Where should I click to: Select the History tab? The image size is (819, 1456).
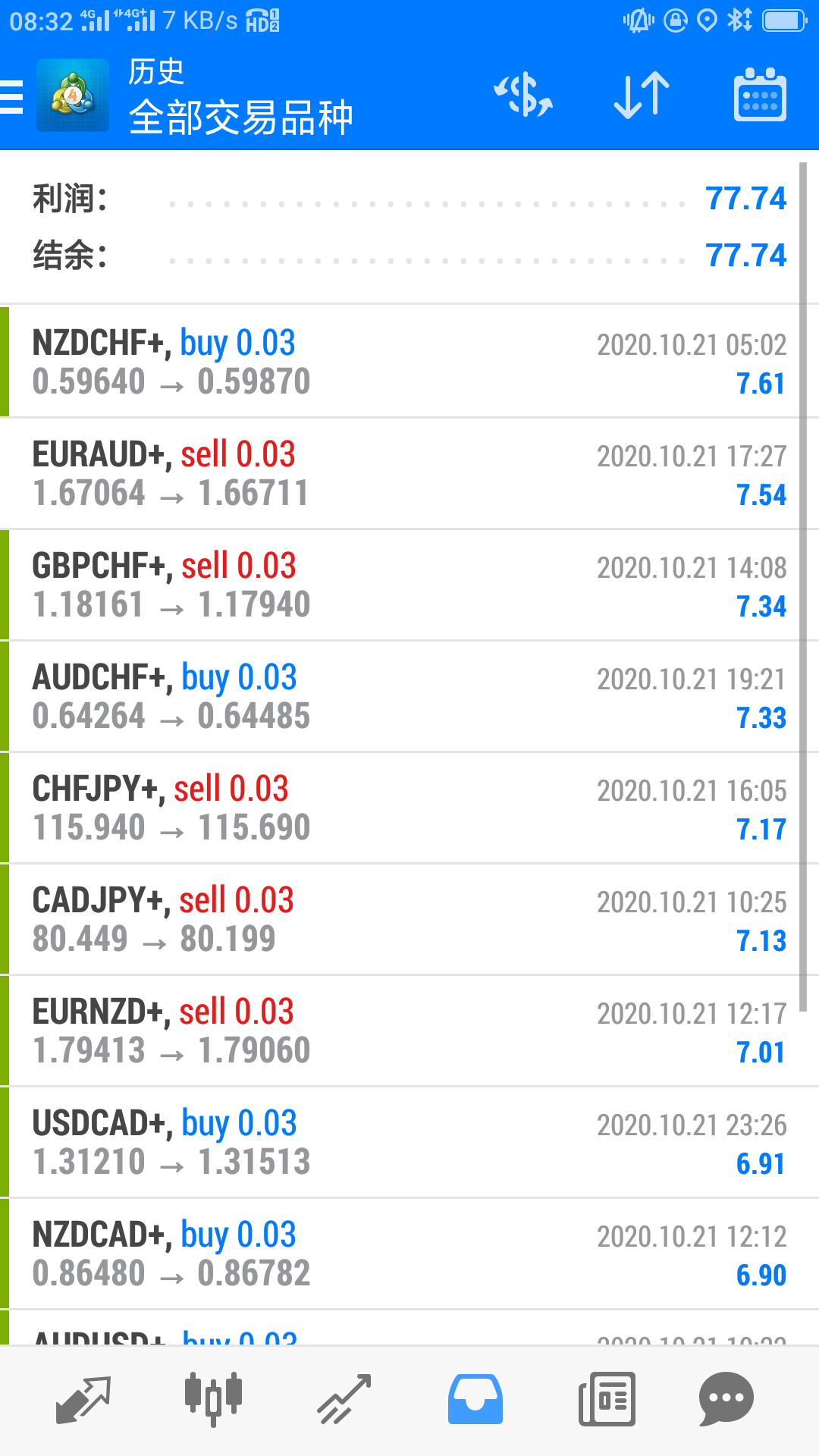475,1399
